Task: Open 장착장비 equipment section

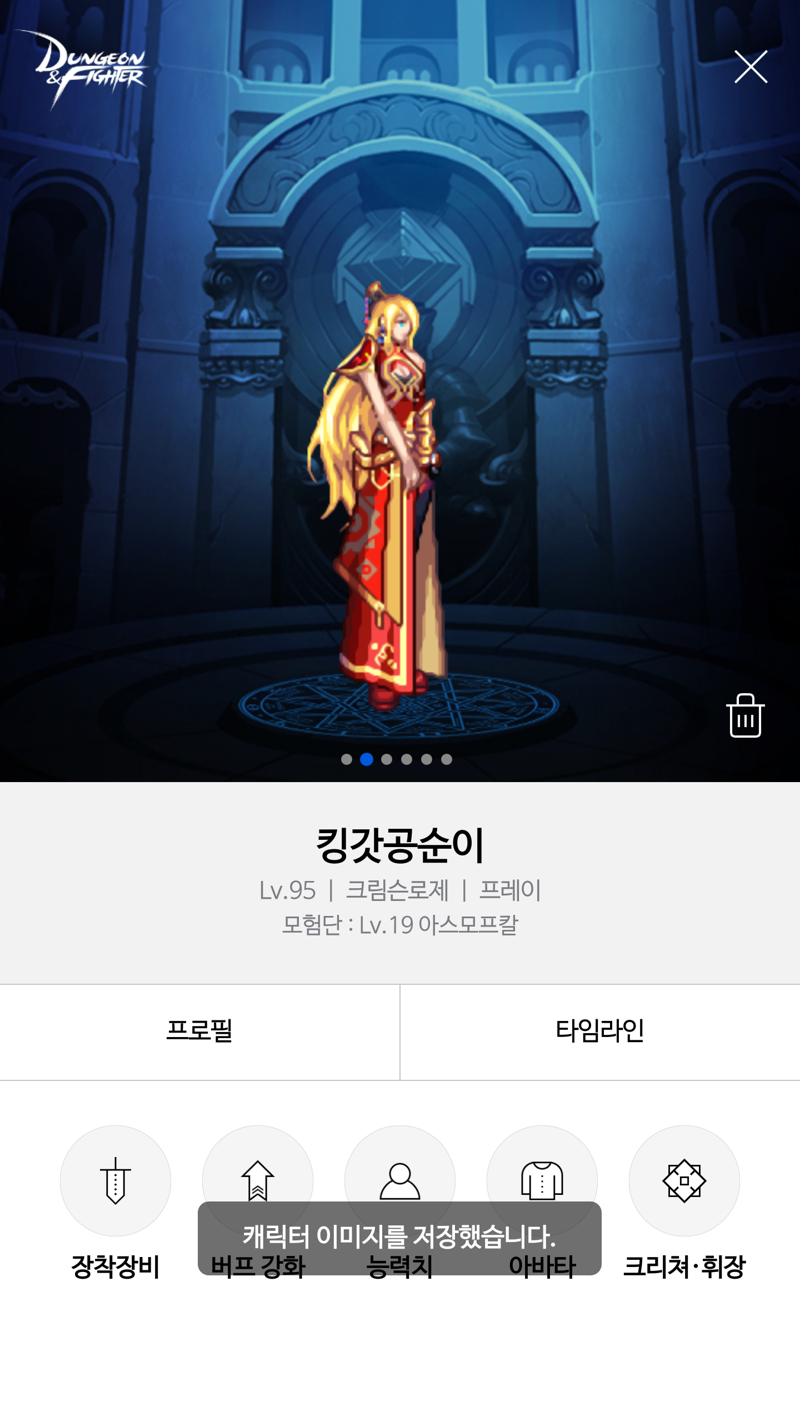Action: click(115, 1180)
